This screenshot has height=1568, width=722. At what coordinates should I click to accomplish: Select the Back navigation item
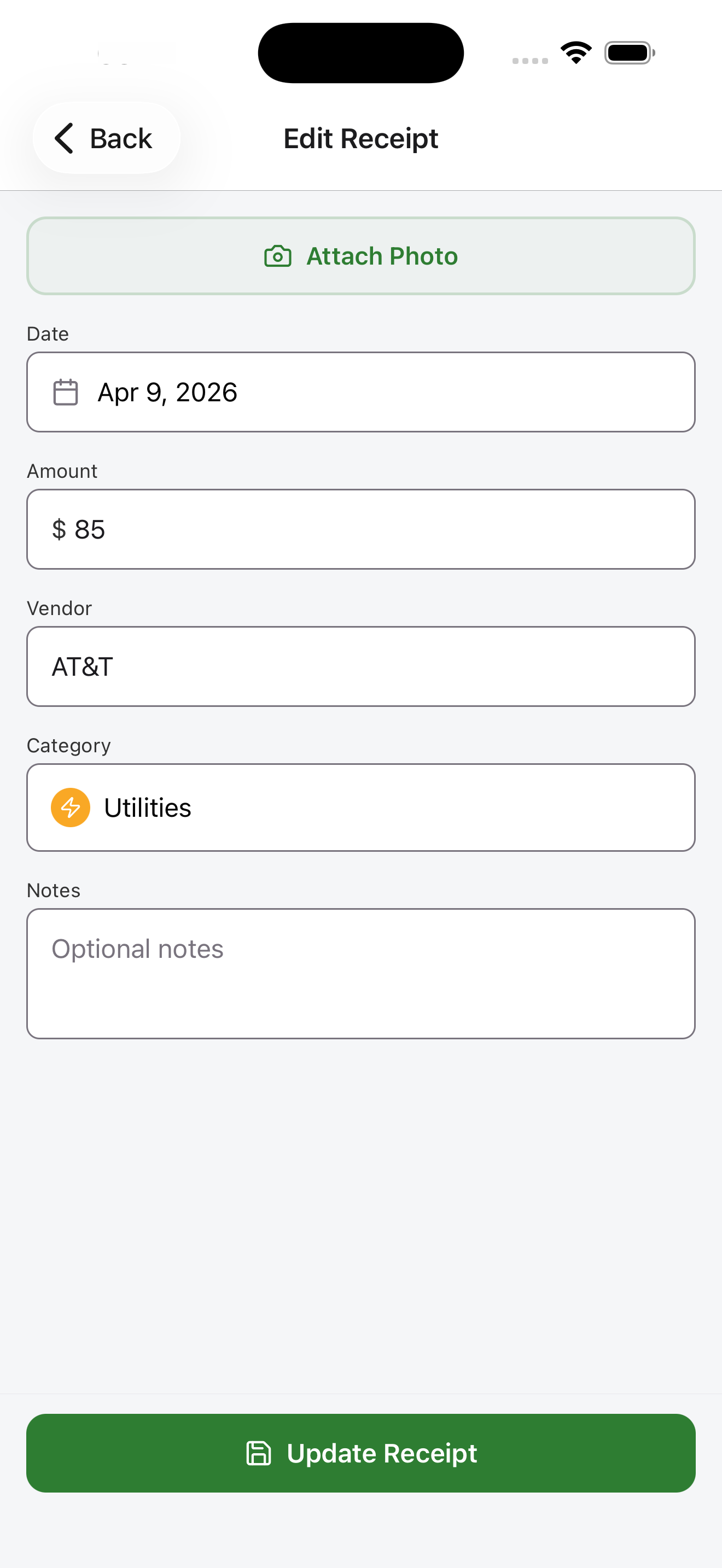point(106,138)
